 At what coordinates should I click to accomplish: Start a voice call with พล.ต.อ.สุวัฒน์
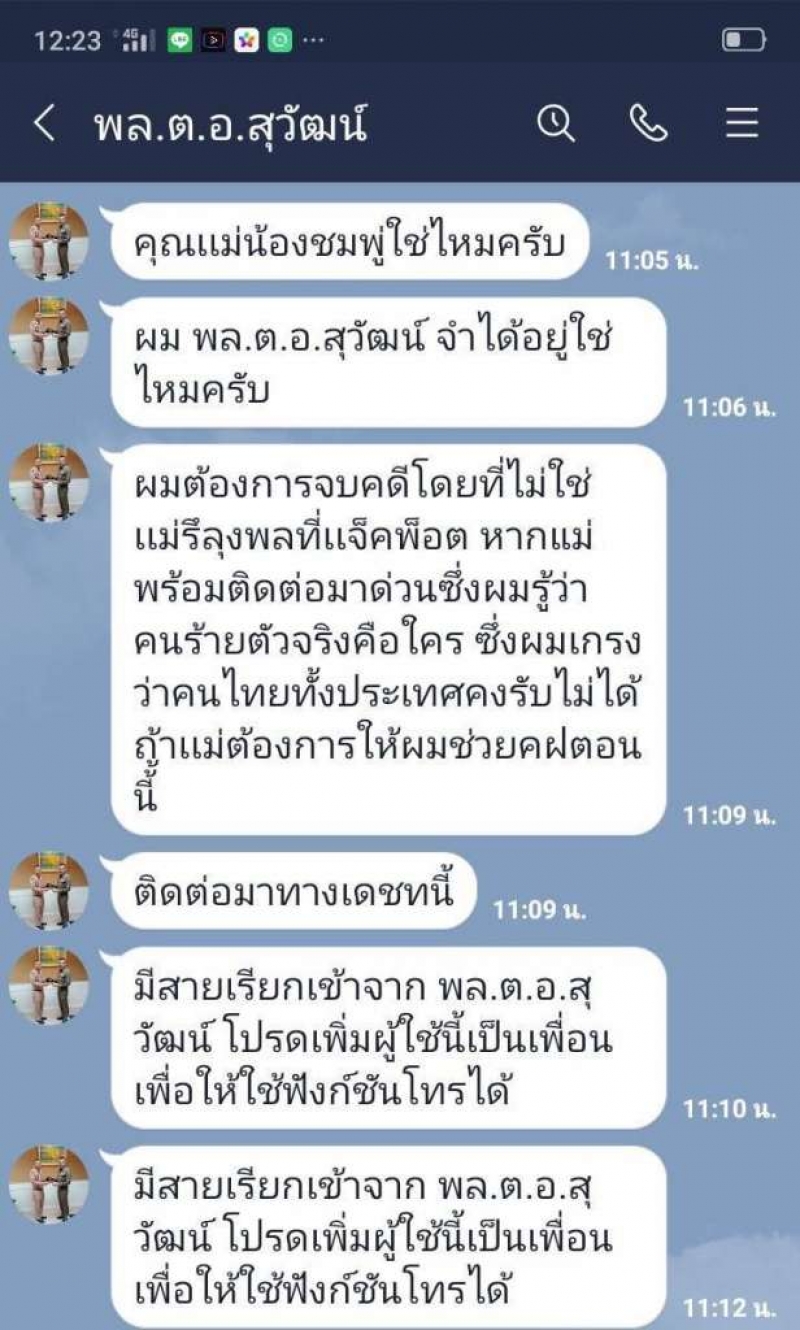click(x=648, y=123)
